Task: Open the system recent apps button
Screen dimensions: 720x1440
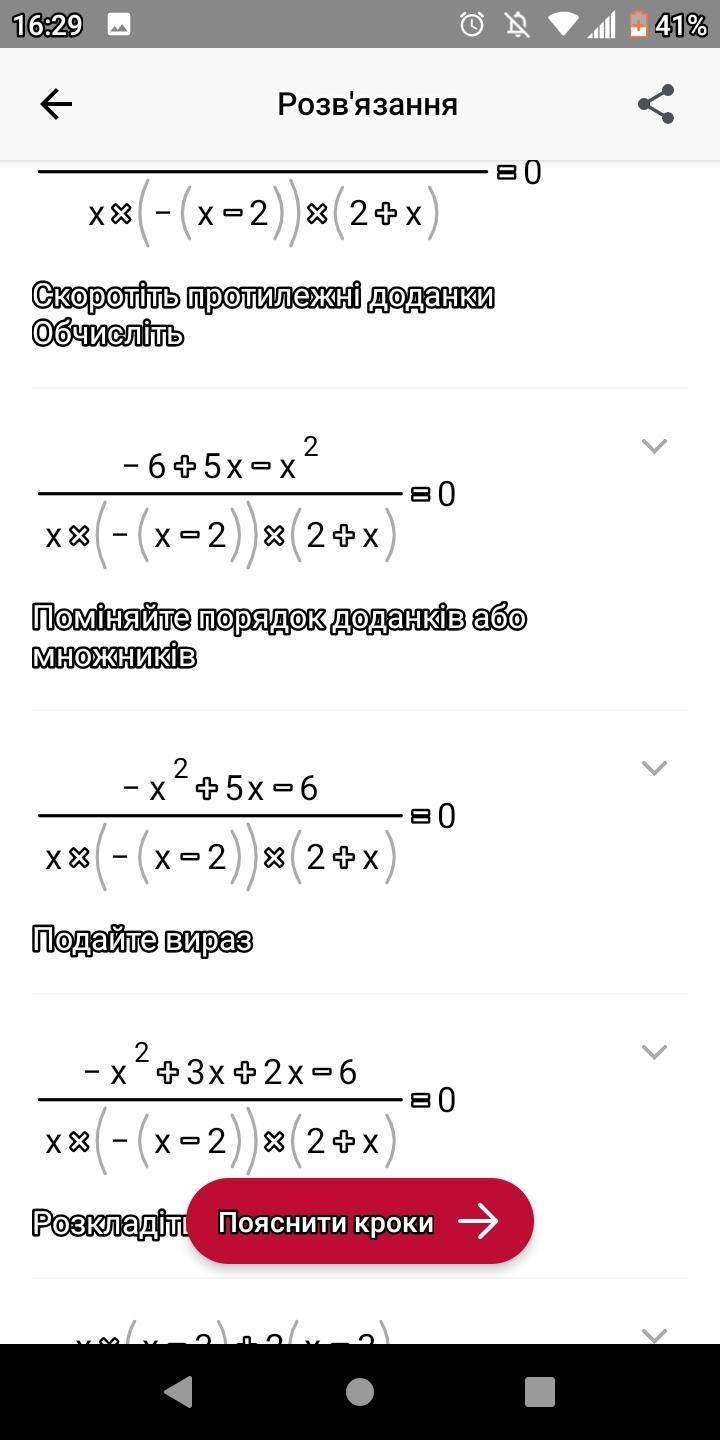Action: [540, 1391]
